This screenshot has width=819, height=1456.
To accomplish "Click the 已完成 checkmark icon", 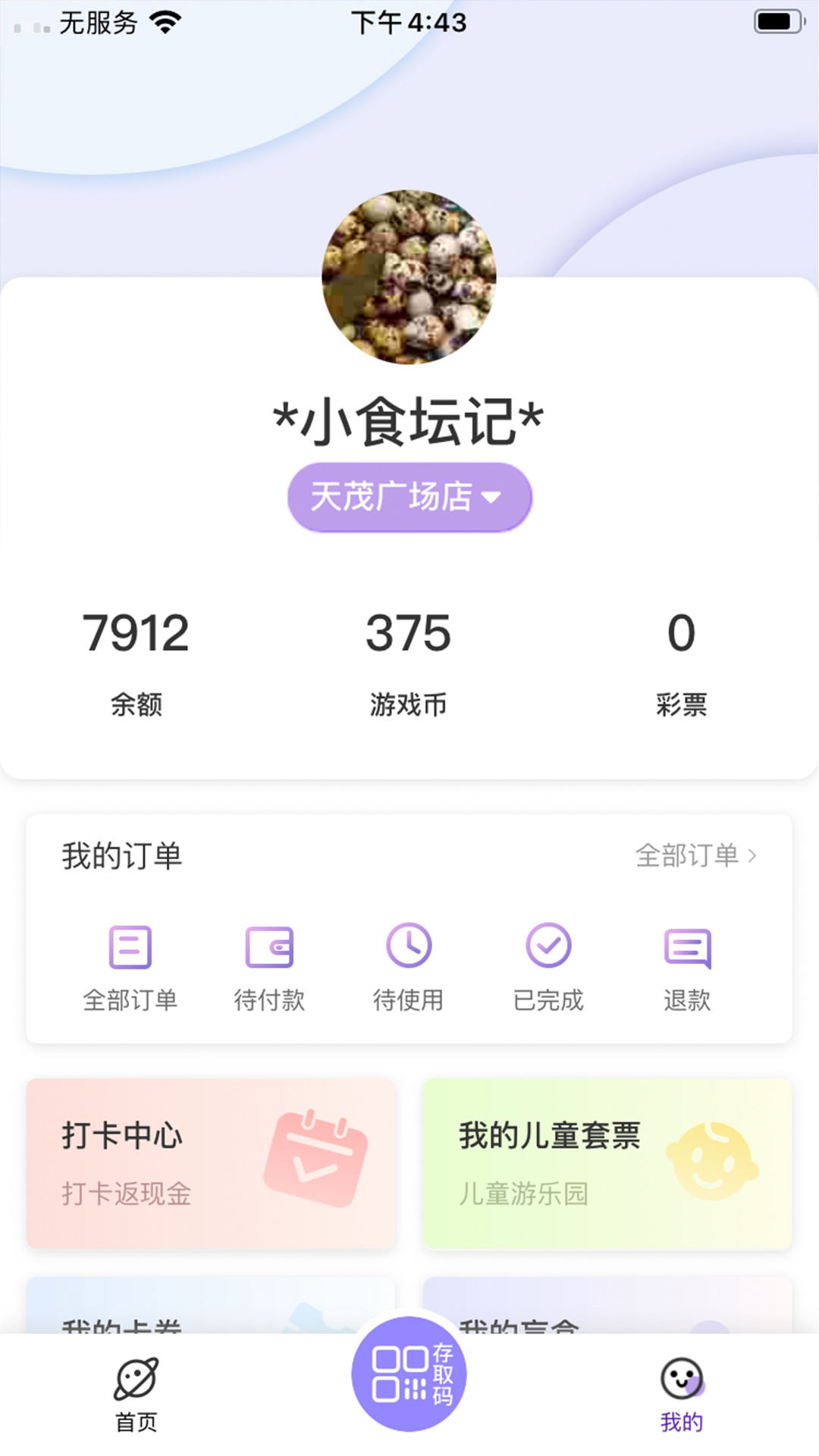I will pos(548,946).
